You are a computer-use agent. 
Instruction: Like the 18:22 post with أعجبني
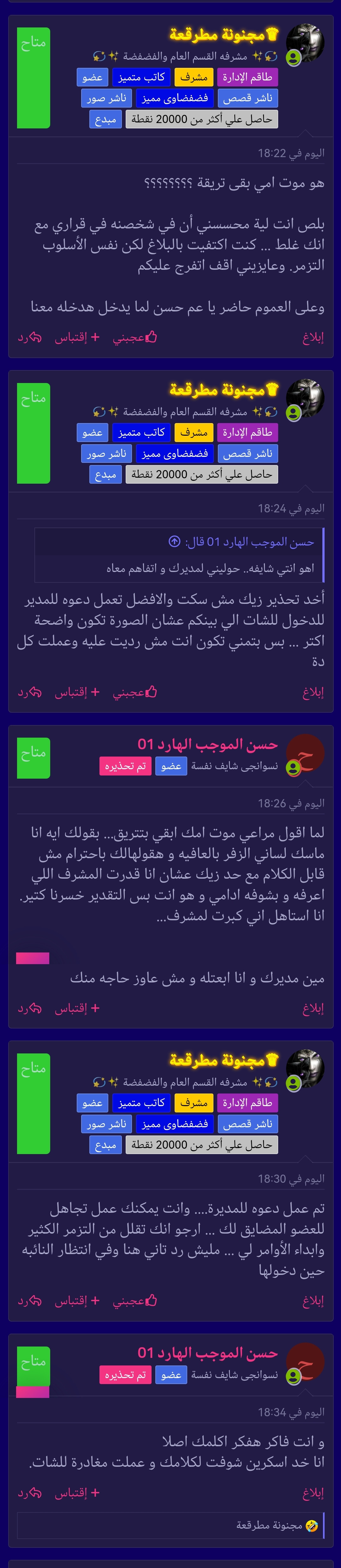[x=135, y=337]
